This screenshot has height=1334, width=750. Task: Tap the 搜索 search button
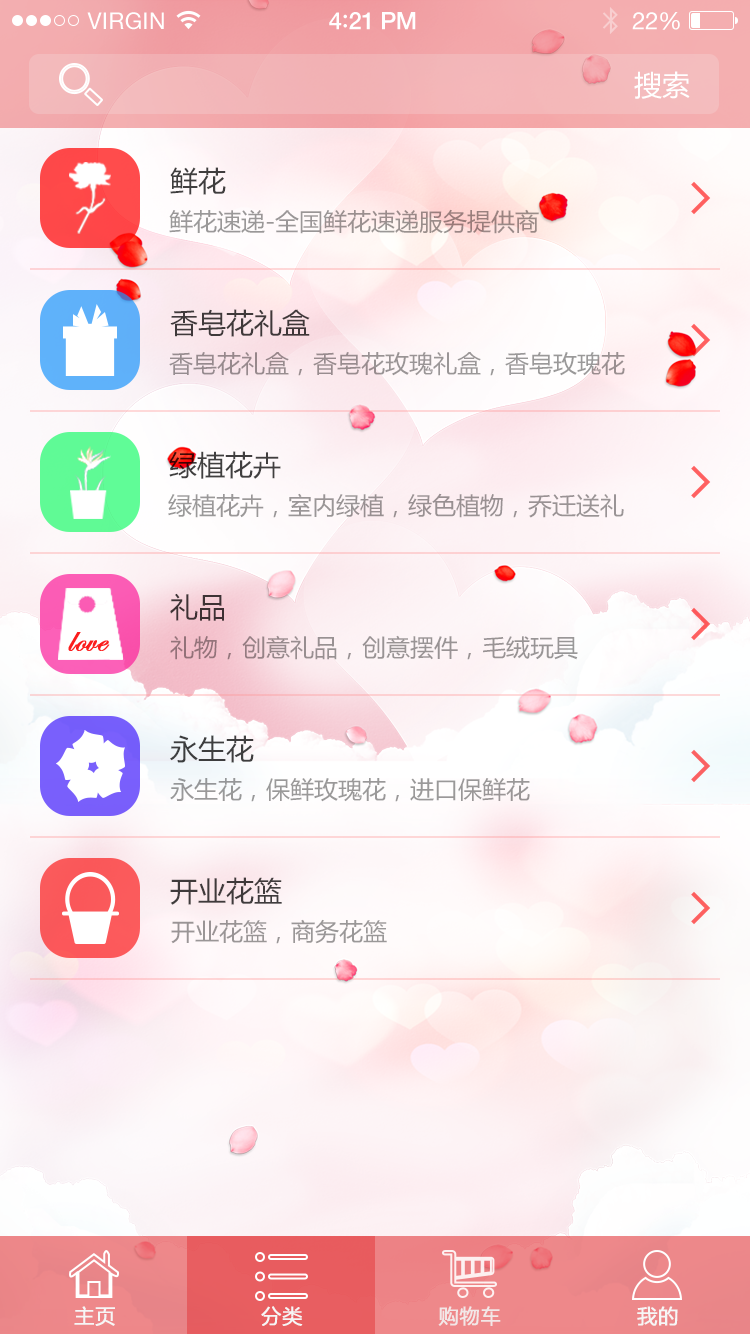(x=661, y=85)
